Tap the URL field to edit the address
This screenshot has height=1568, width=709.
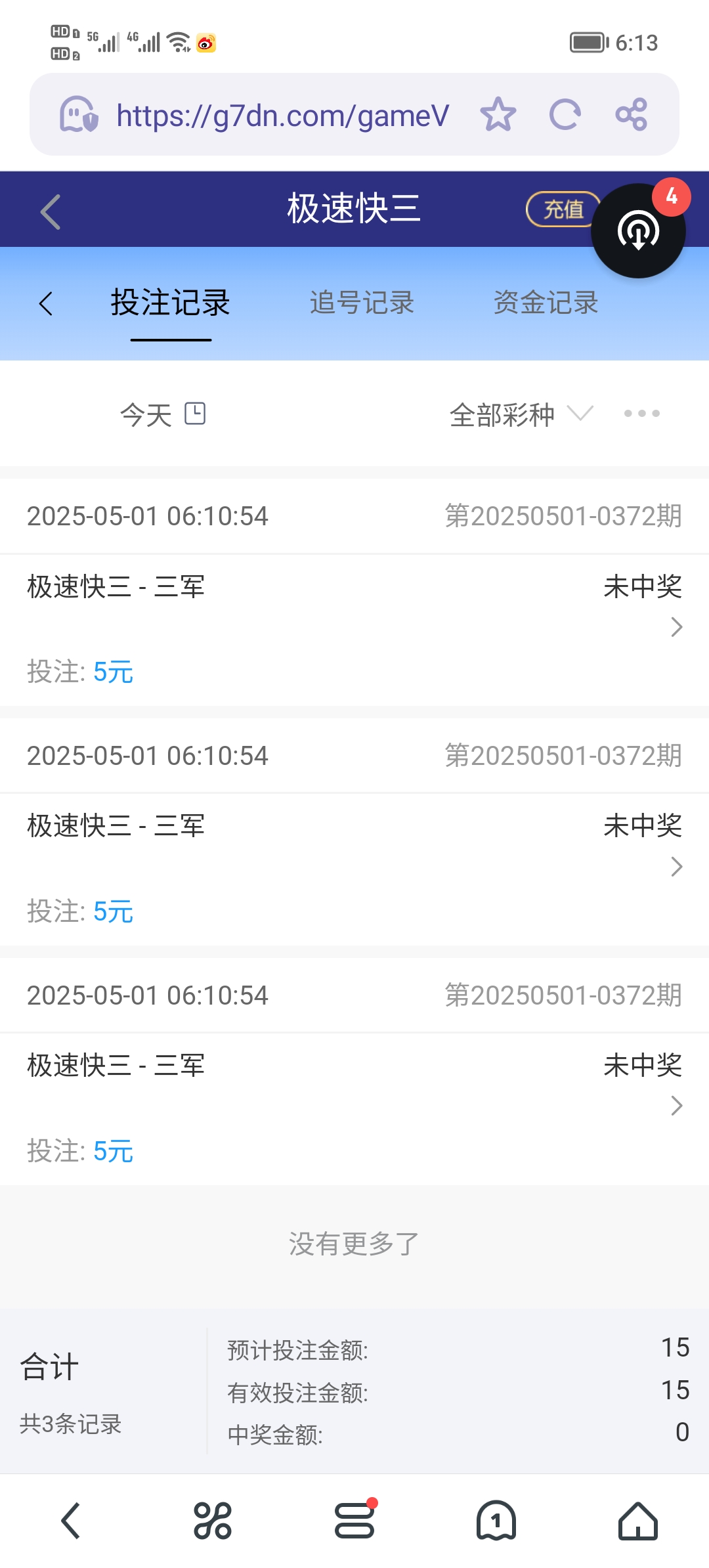[282, 114]
